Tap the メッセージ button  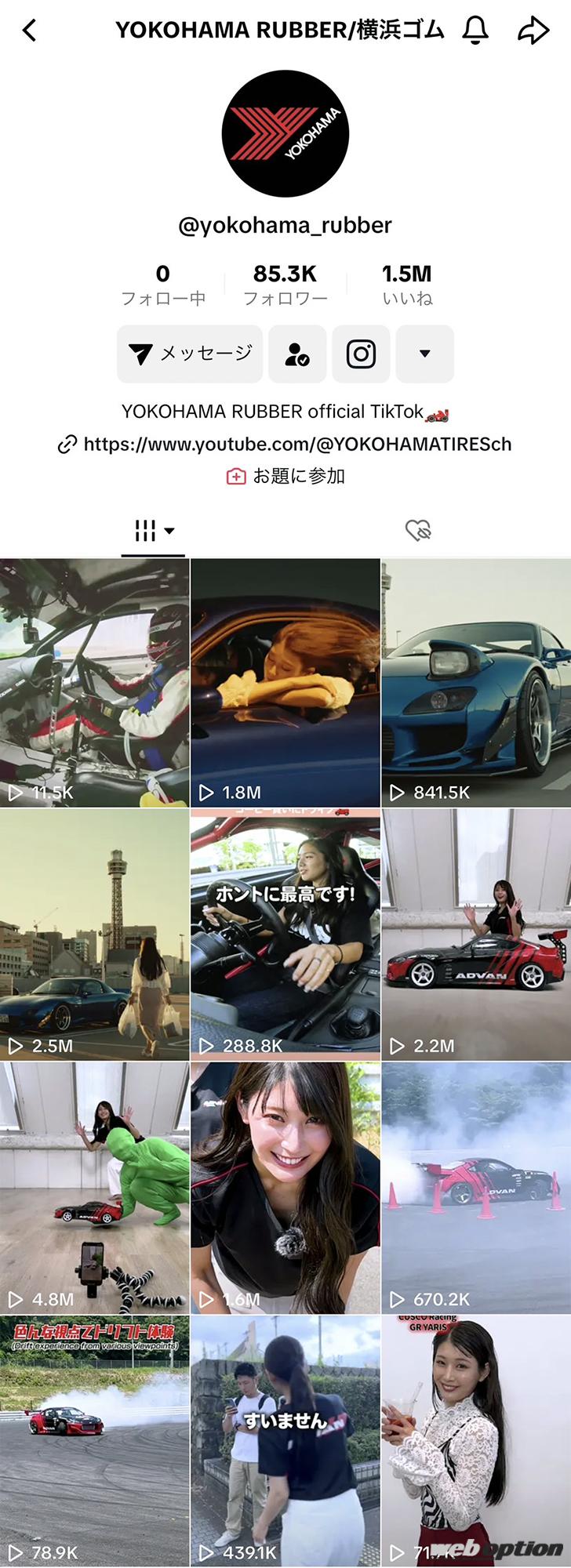(190, 354)
